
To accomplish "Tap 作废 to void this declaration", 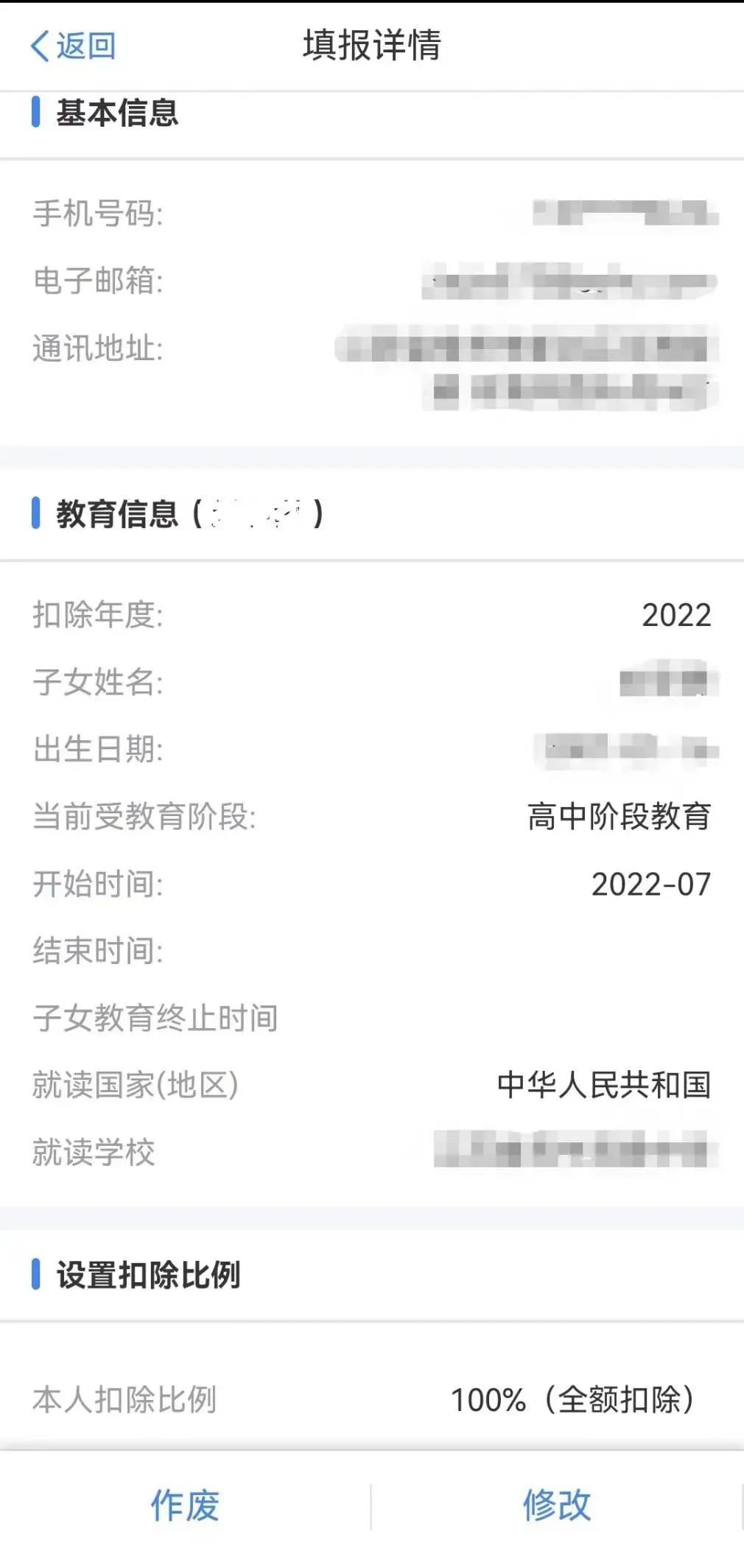I will point(185,1505).
